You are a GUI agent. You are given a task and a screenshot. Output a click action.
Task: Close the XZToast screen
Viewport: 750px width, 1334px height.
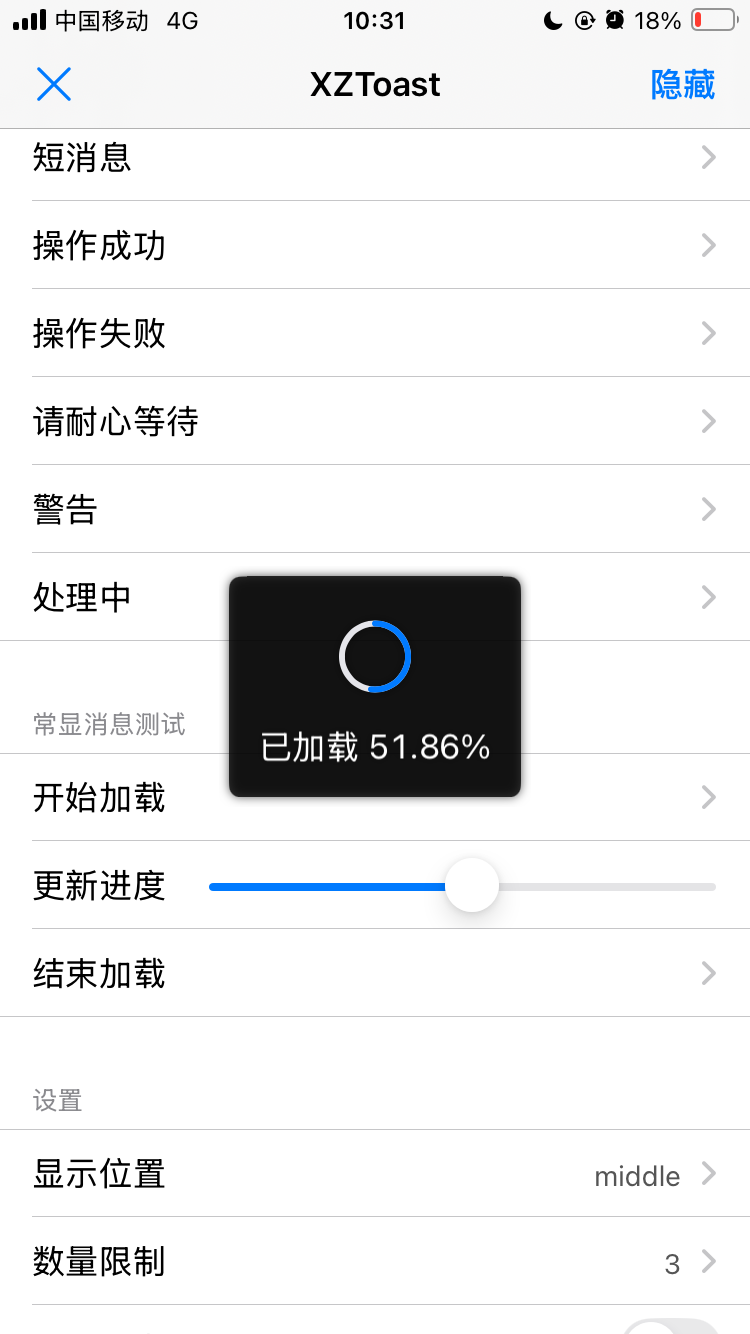[x=53, y=85]
